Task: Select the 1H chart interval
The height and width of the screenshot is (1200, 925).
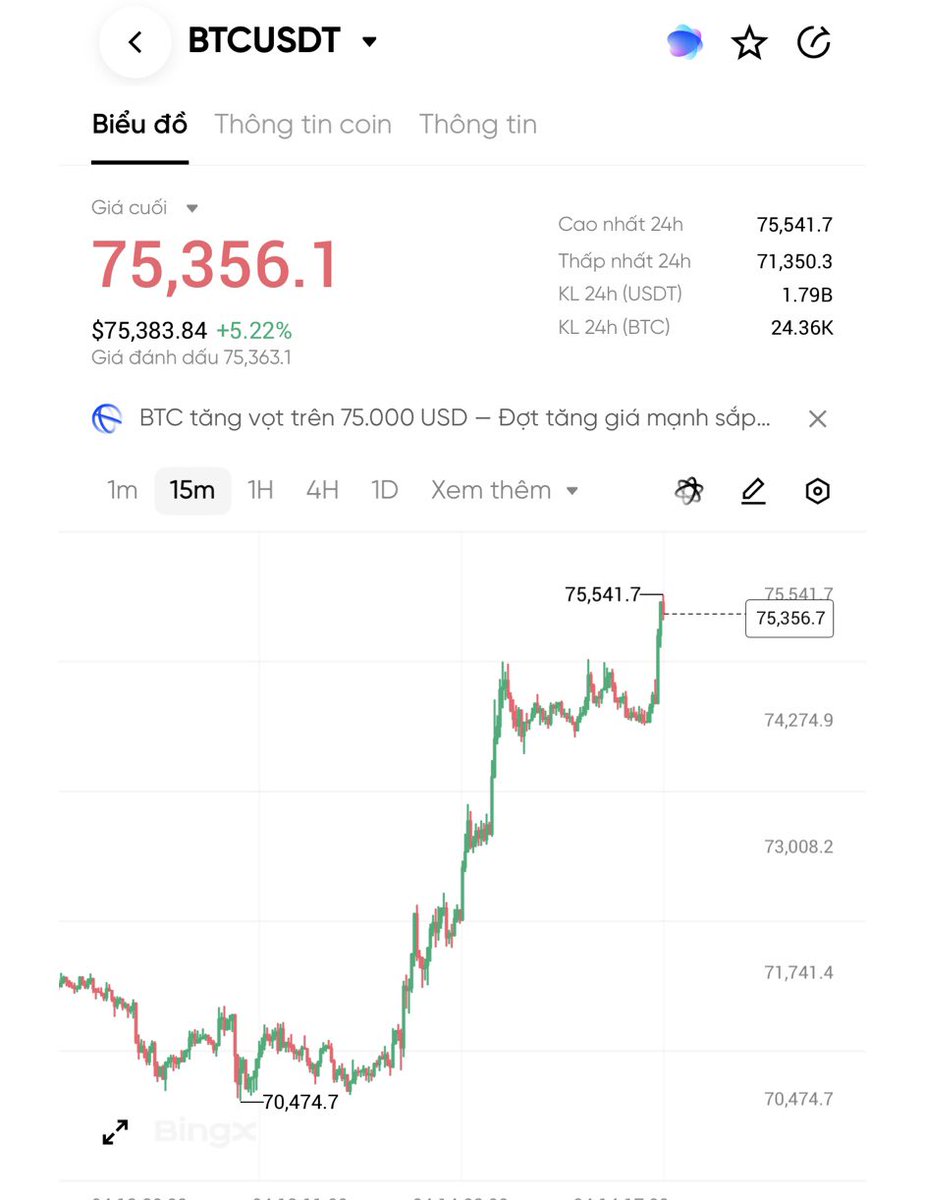Action: (x=260, y=490)
